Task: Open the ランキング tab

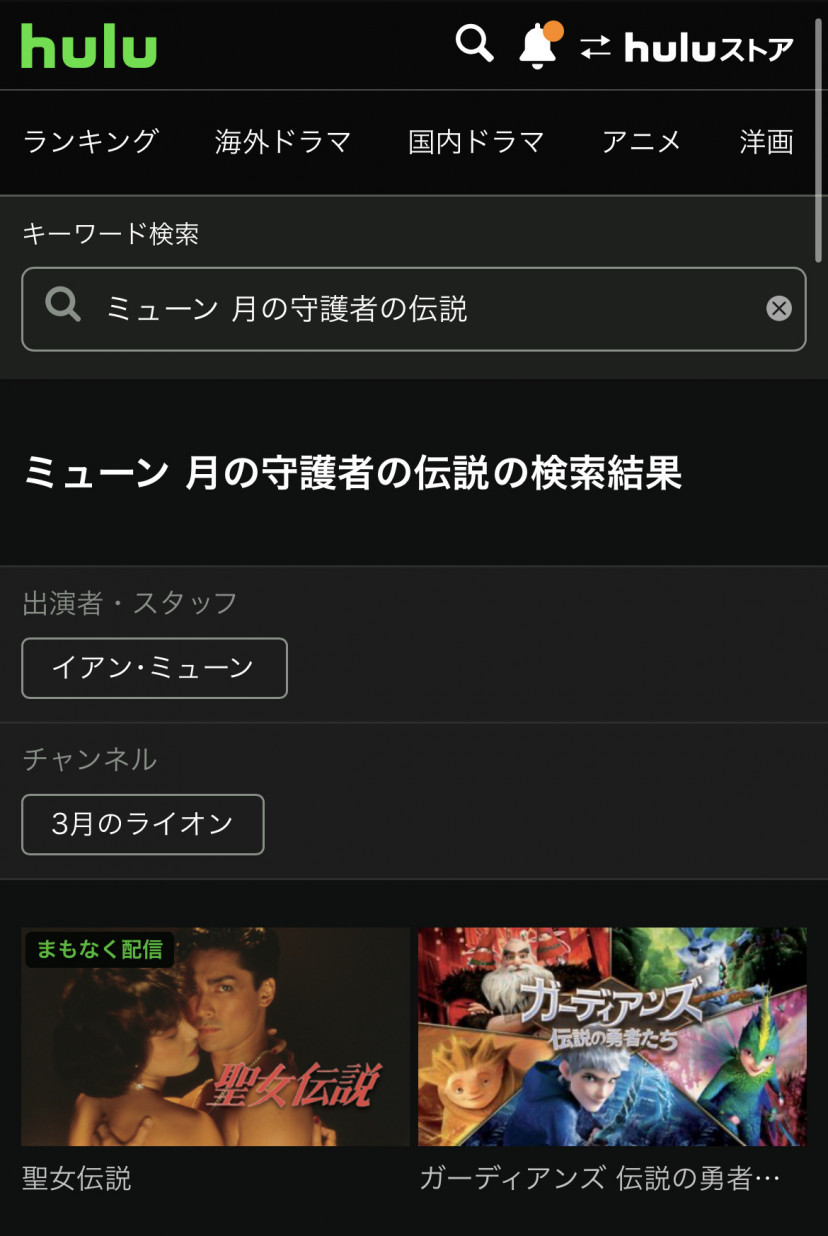Action: coord(90,142)
